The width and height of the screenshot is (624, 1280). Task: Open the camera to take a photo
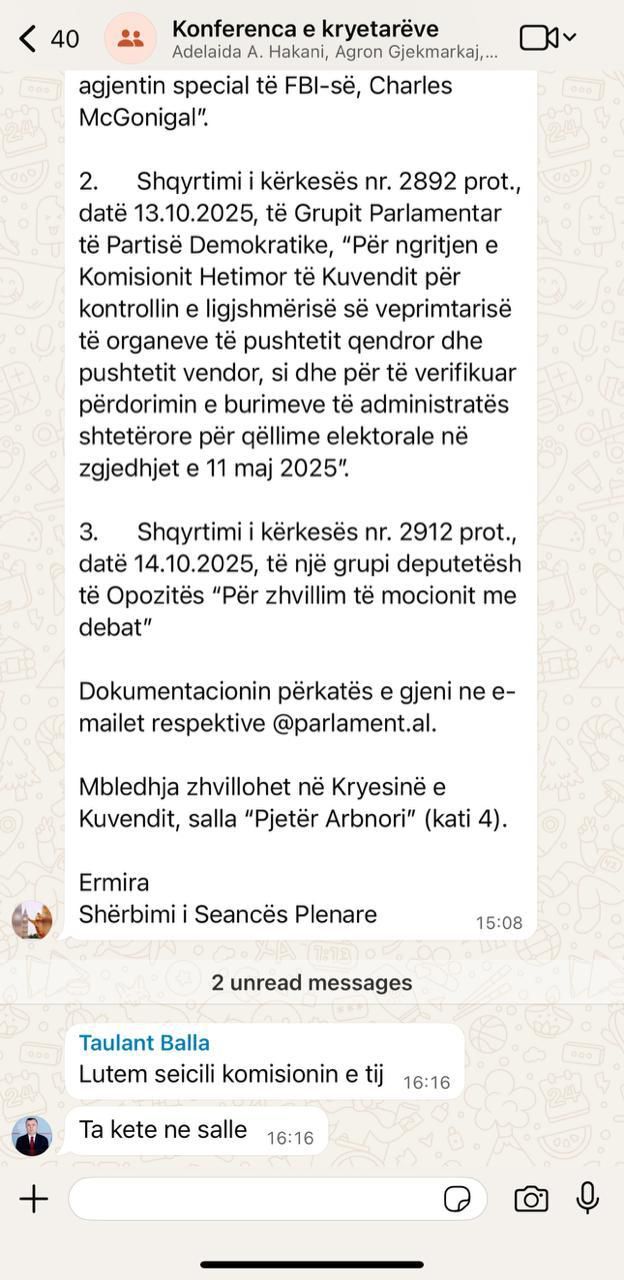(531, 1199)
